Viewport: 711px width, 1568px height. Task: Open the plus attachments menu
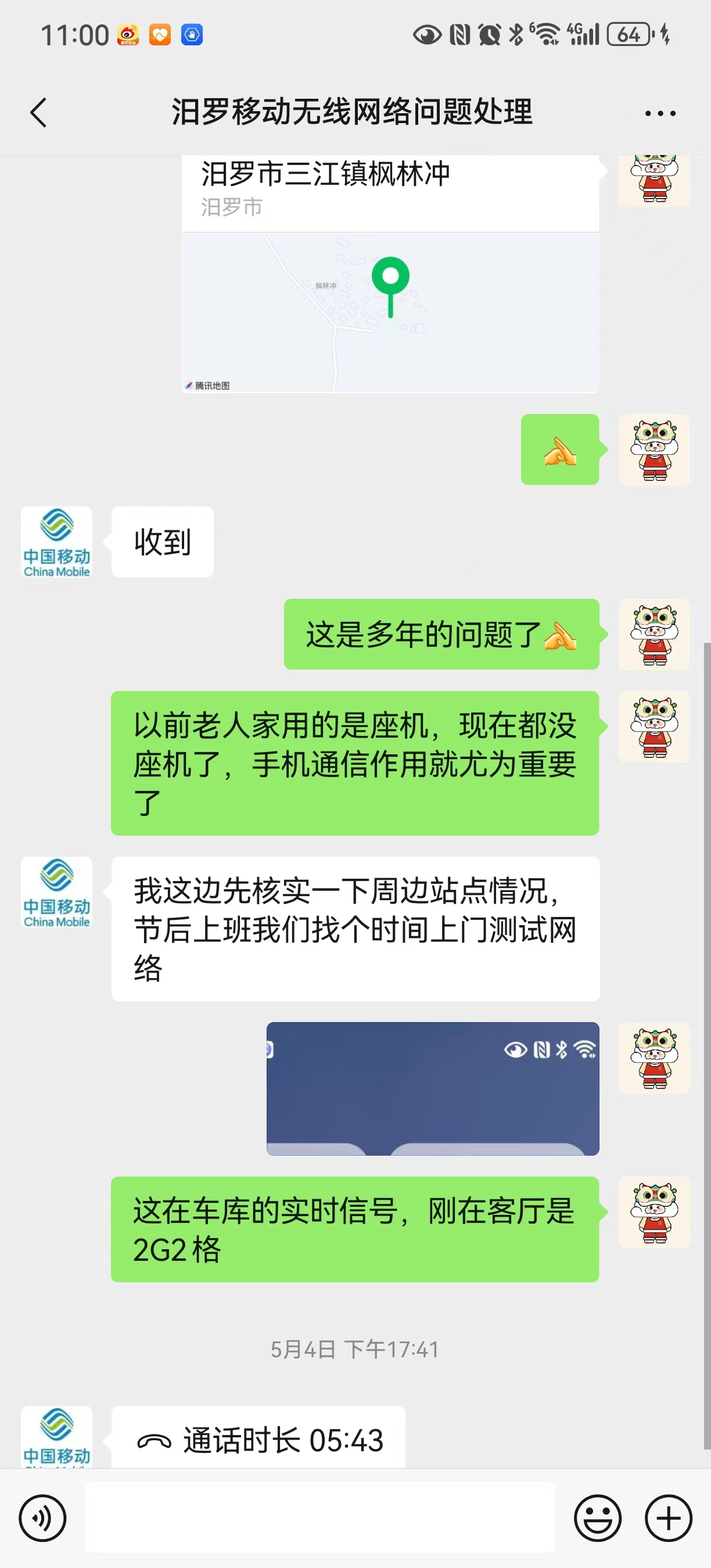pyautogui.click(x=669, y=1517)
